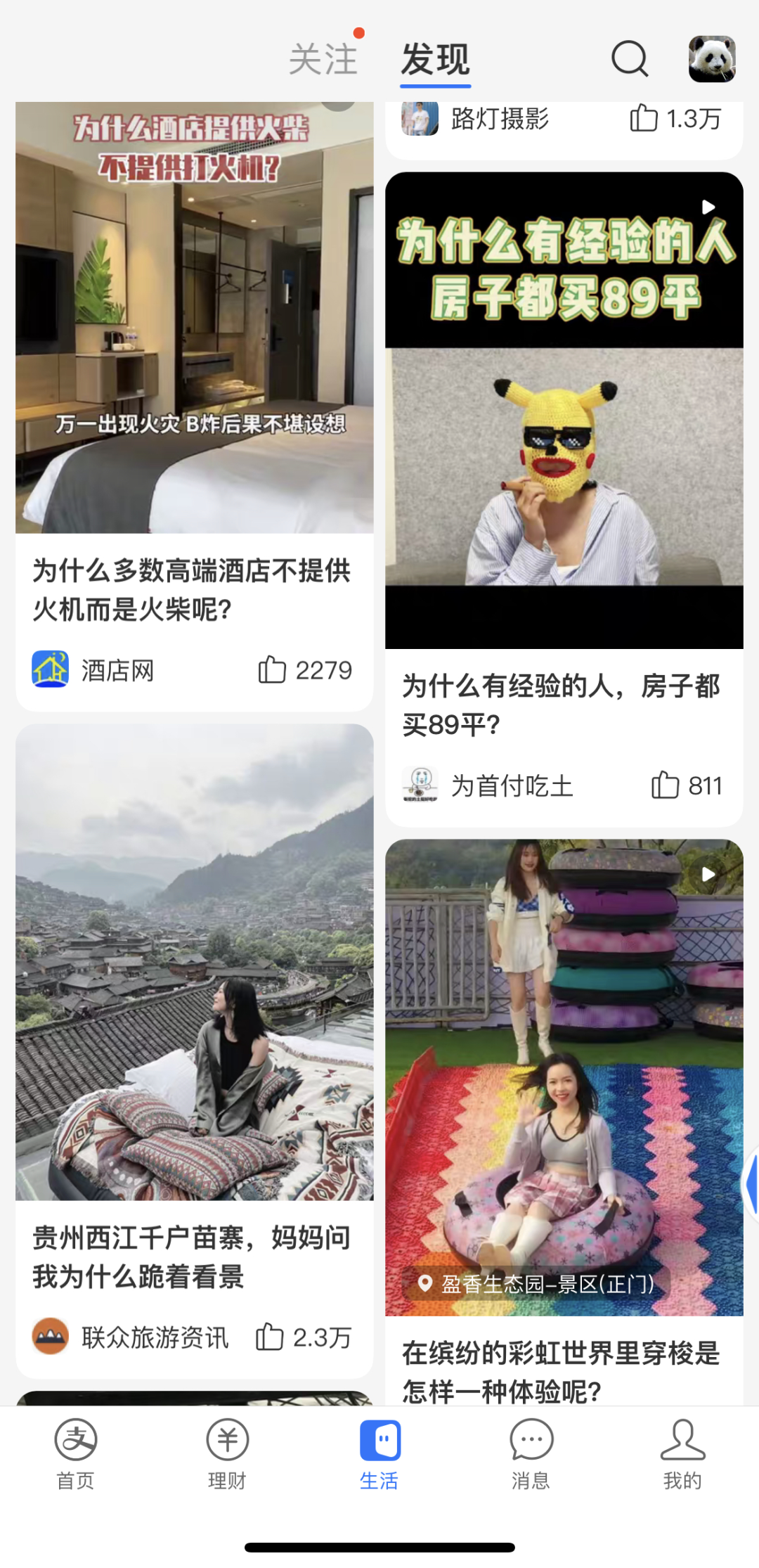This screenshot has width=759, height=1568.
Task: Select the 发现 tab
Action: pos(435,59)
